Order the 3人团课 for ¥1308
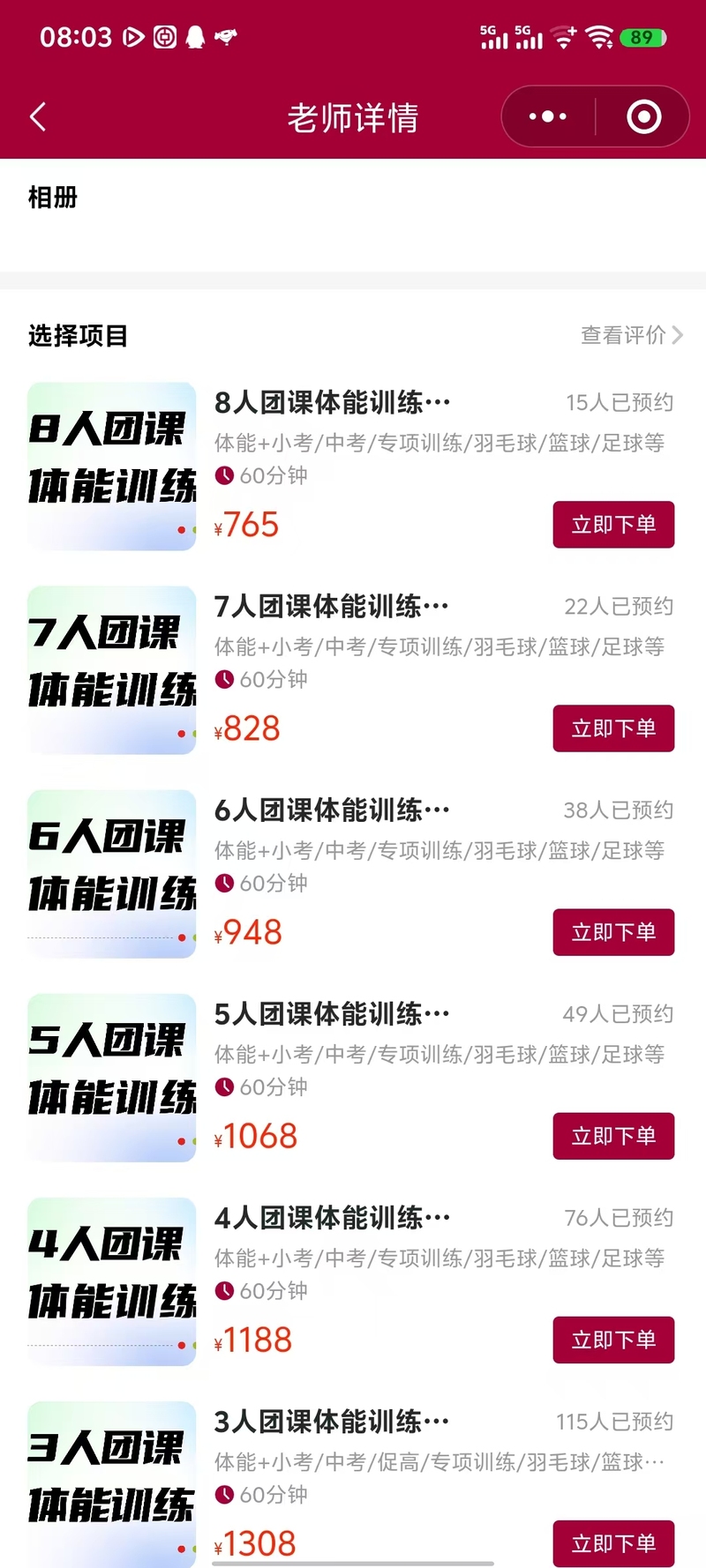Screen dimensions: 706x1568 613,1543
